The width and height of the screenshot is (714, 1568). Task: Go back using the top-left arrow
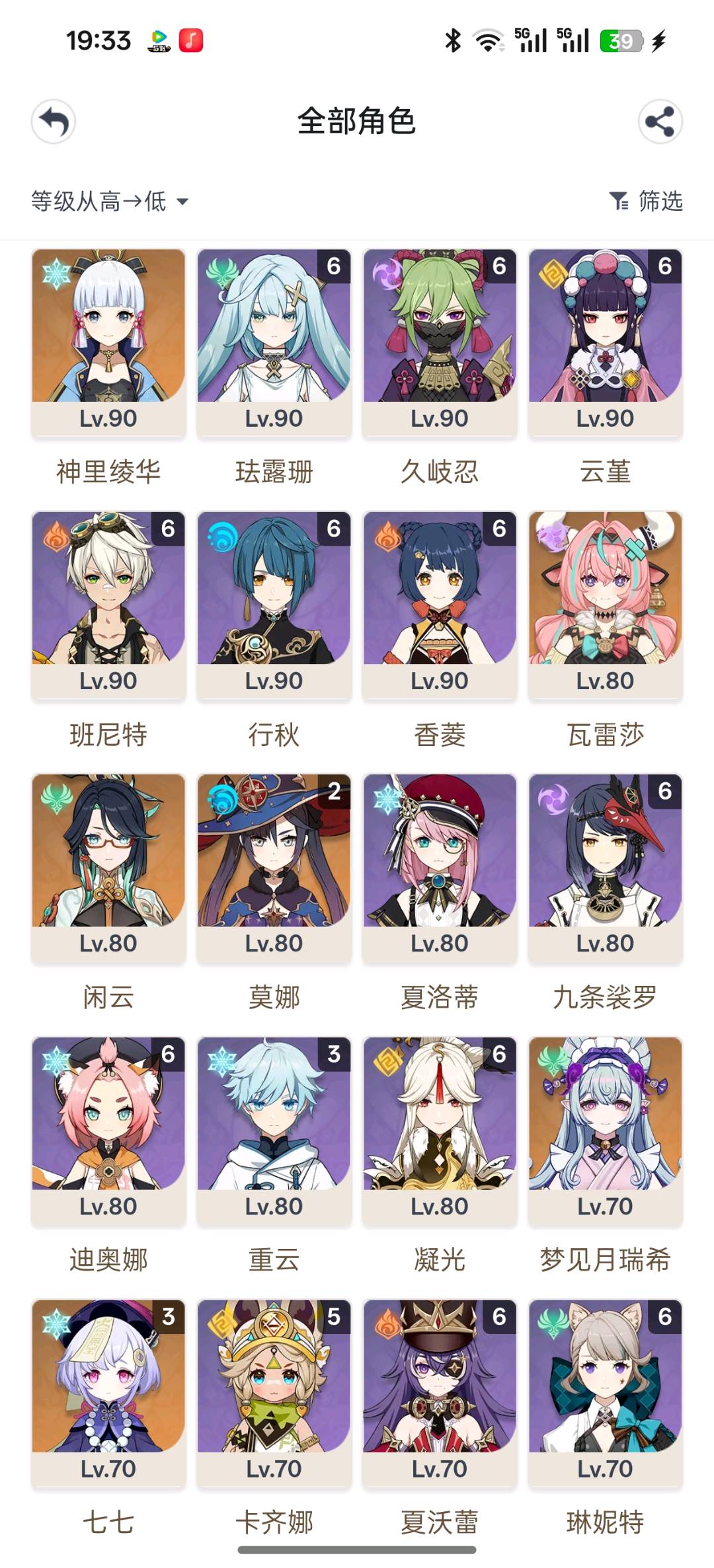tap(54, 122)
